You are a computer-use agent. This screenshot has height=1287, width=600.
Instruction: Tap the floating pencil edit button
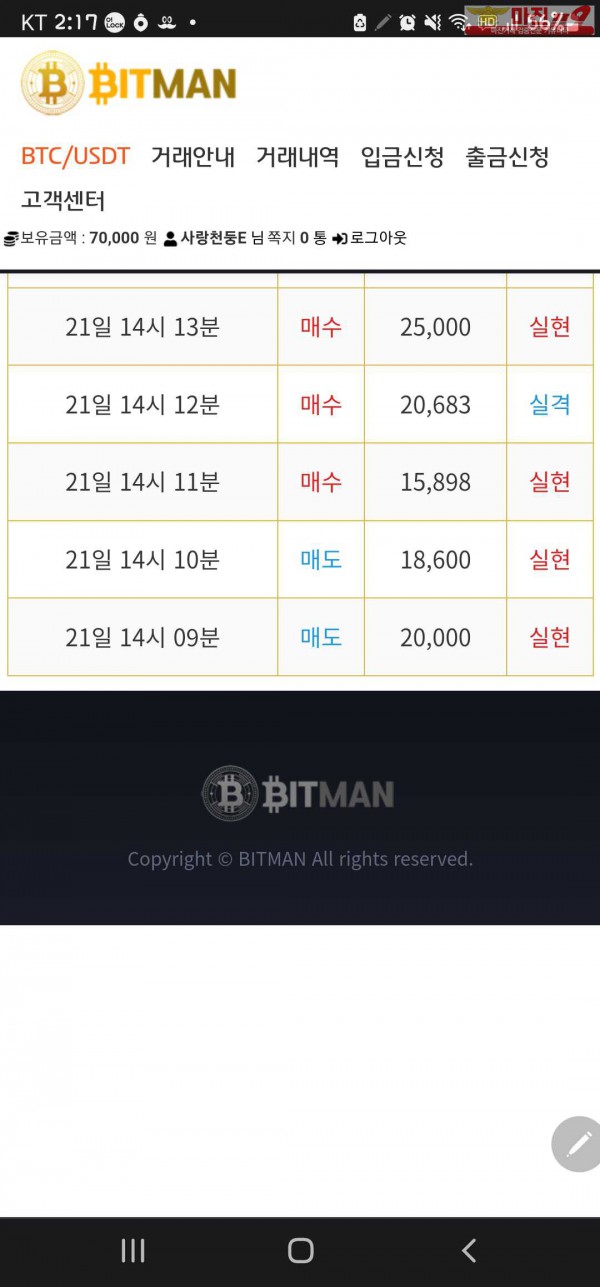click(579, 1143)
